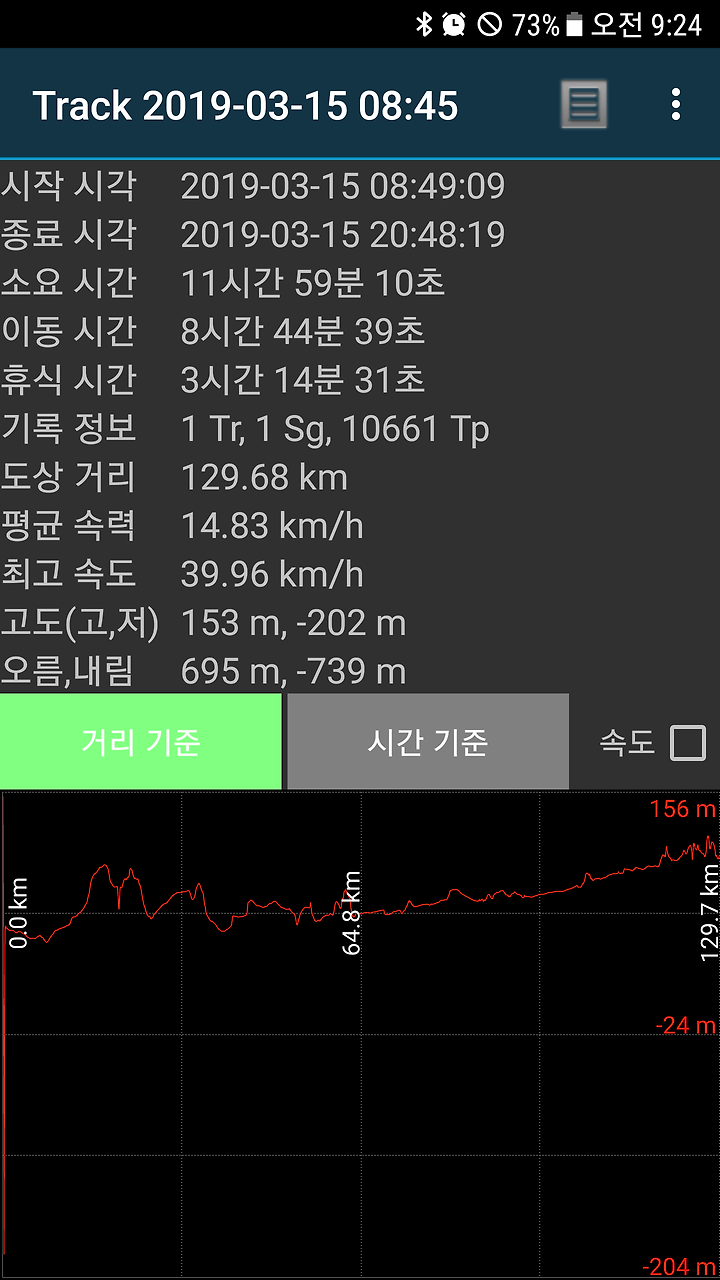Enable the 속도 checkbox
Screen dimensions: 720x1280
(688, 743)
